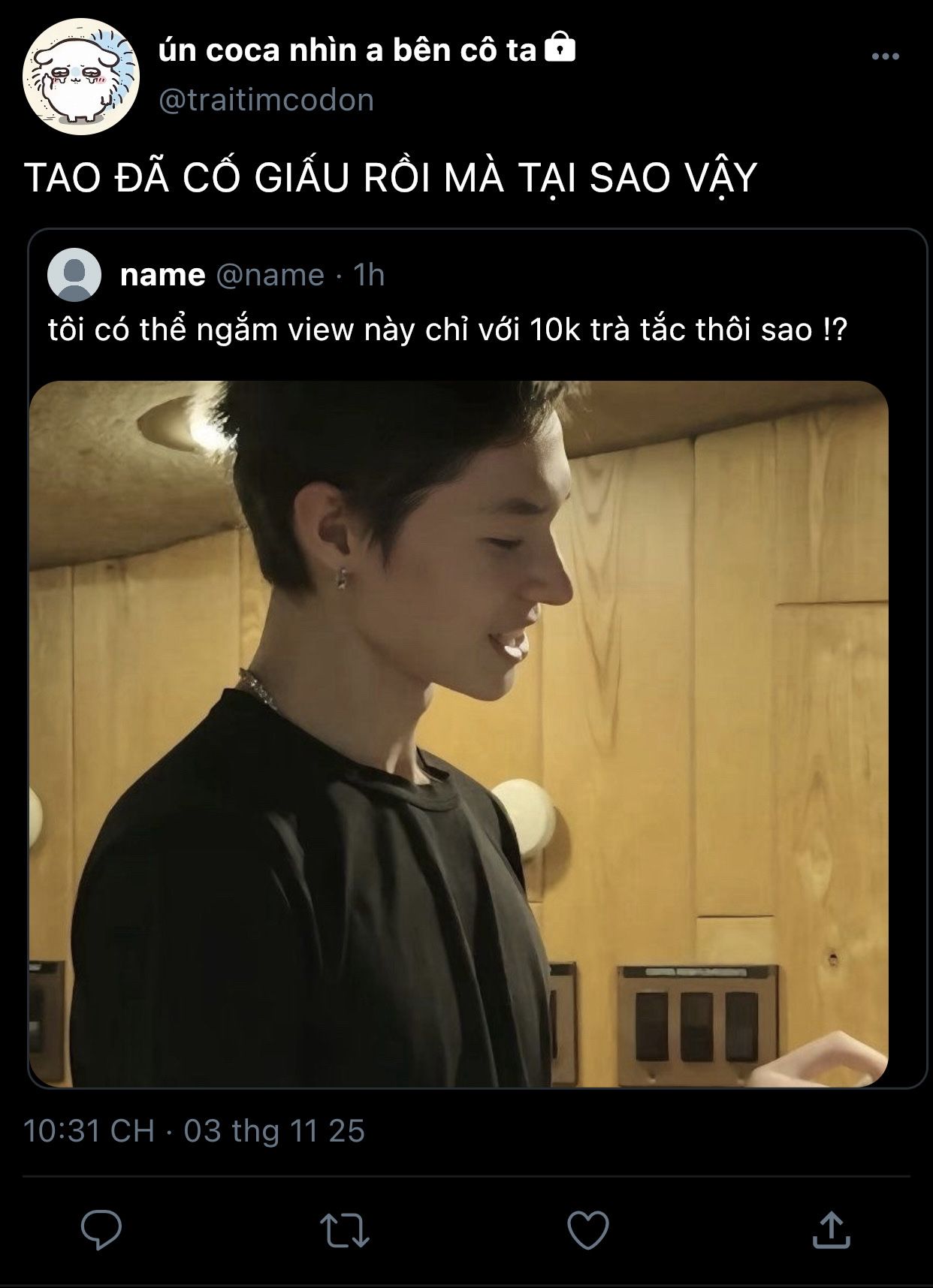
Task: Share this tweet
Action: [x=831, y=1229]
